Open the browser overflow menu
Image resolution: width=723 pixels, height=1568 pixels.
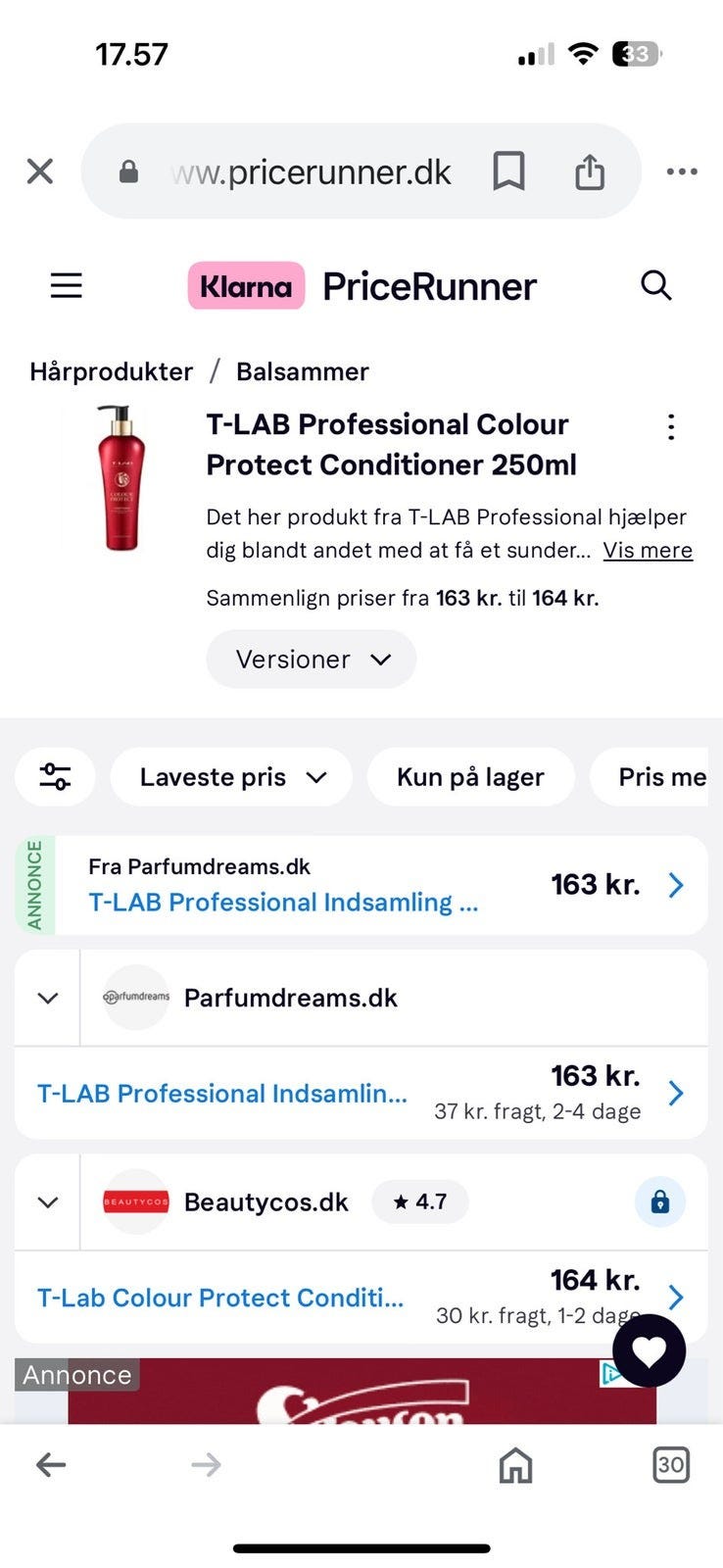click(682, 171)
